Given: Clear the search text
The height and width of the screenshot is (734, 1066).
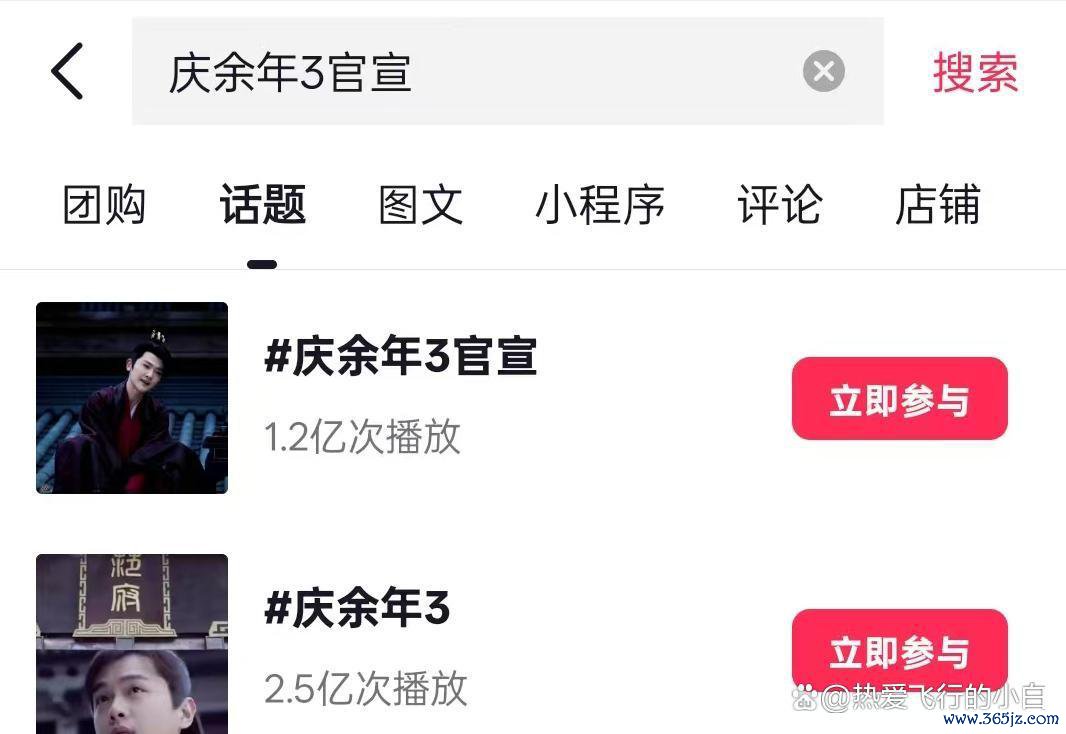Looking at the screenshot, I should [823, 72].
